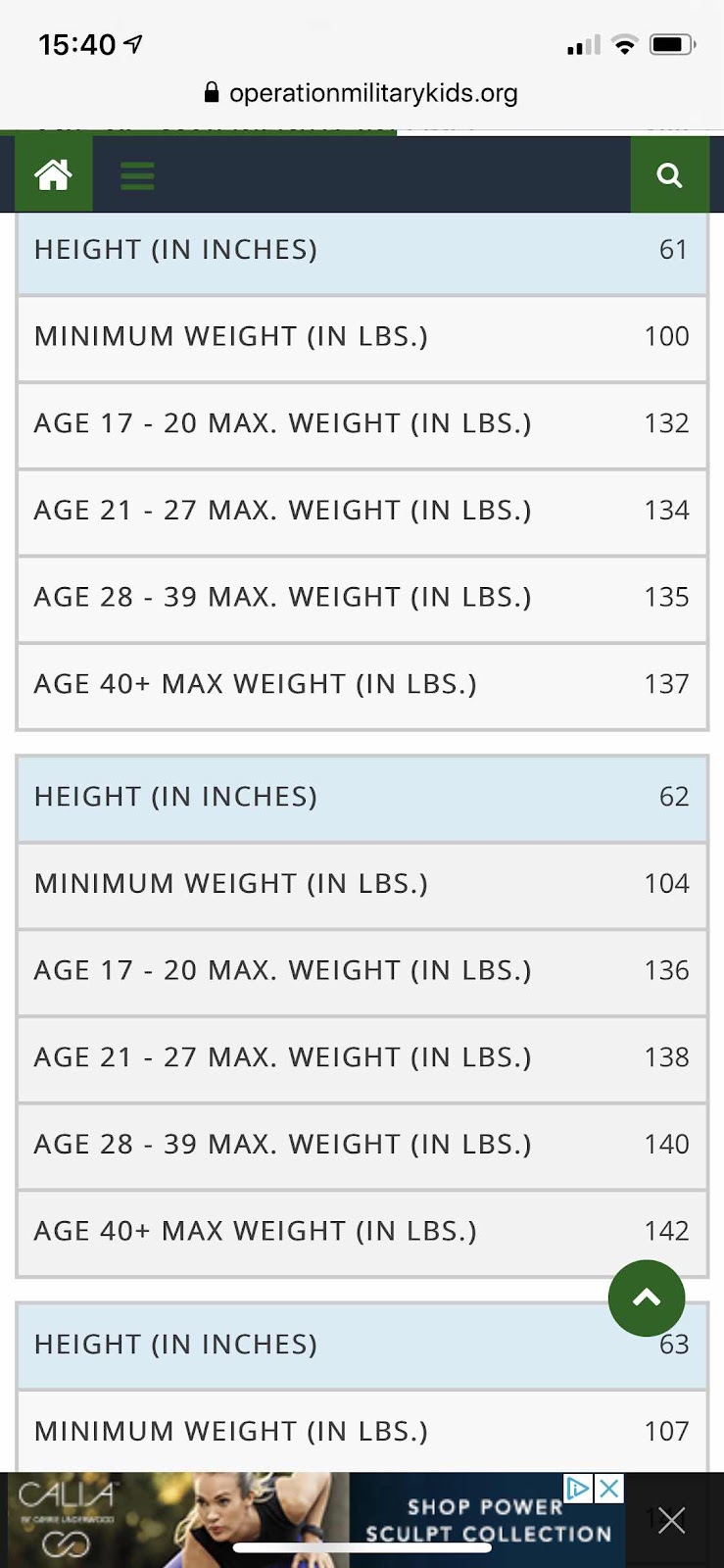This screenshot has width=724, height=1568.
Task: Dismiss the bottom ad banner
Action: tap(672, 1520)
